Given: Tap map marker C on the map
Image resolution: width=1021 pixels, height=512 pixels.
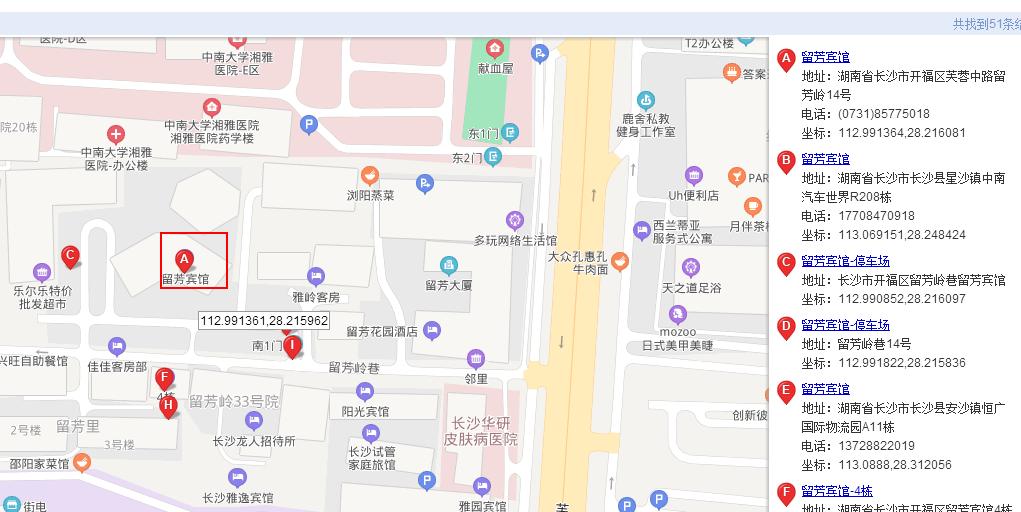Looking at the screenshot, I should (70, 256).
